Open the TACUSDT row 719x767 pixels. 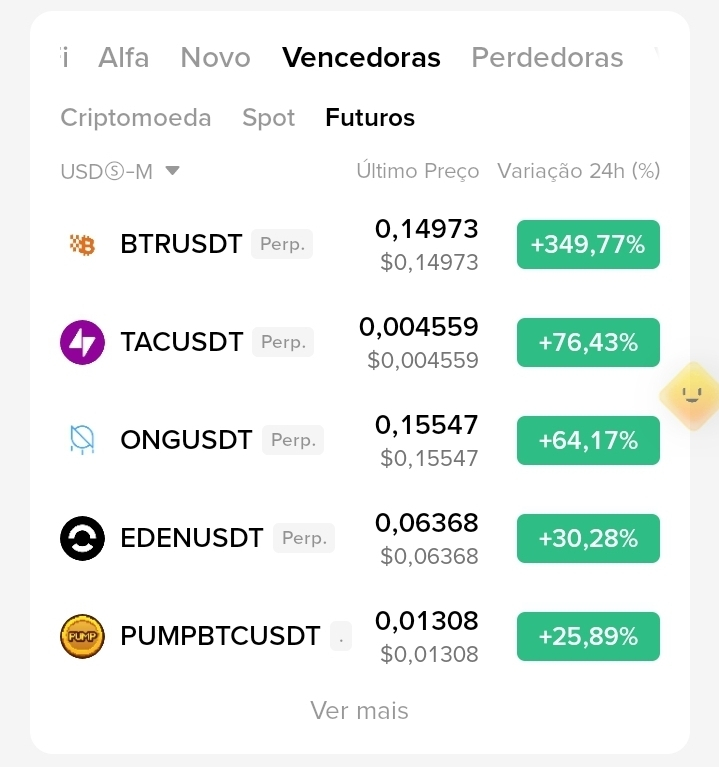360,342
